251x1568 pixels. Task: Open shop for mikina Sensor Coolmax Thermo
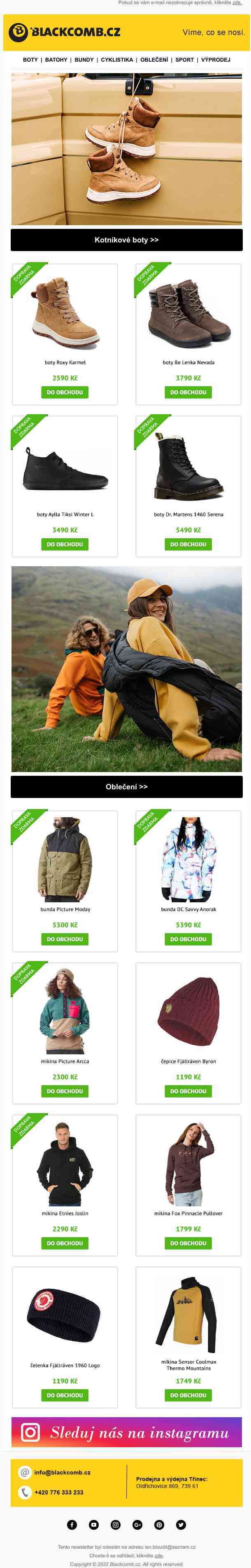pos(188,1395)
